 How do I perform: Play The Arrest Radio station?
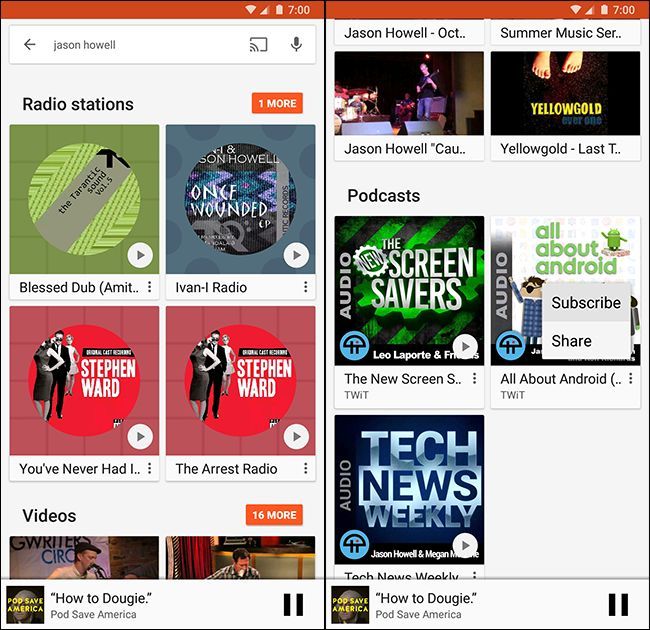point(296,437)
